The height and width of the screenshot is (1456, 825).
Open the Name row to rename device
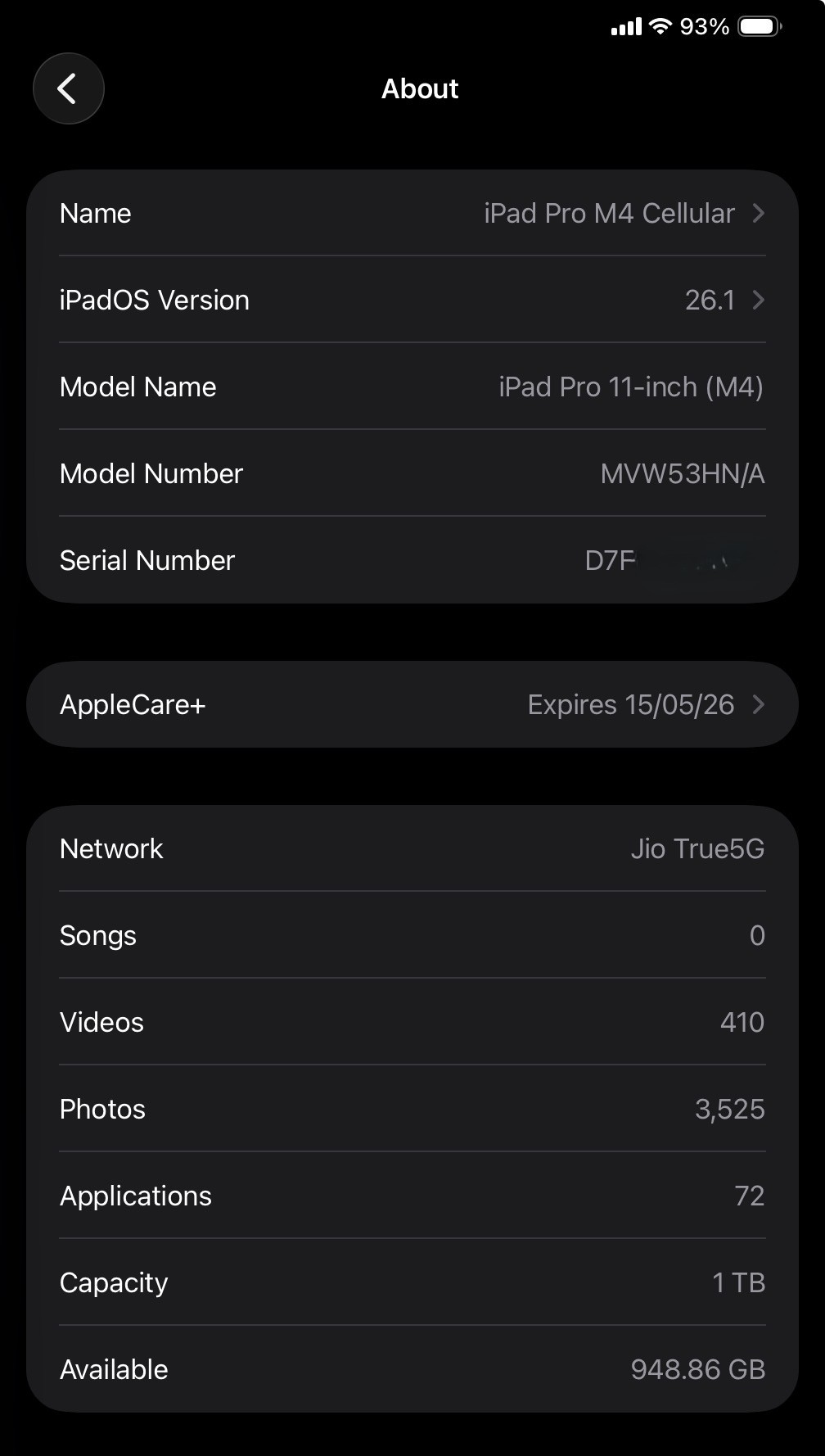412,214
